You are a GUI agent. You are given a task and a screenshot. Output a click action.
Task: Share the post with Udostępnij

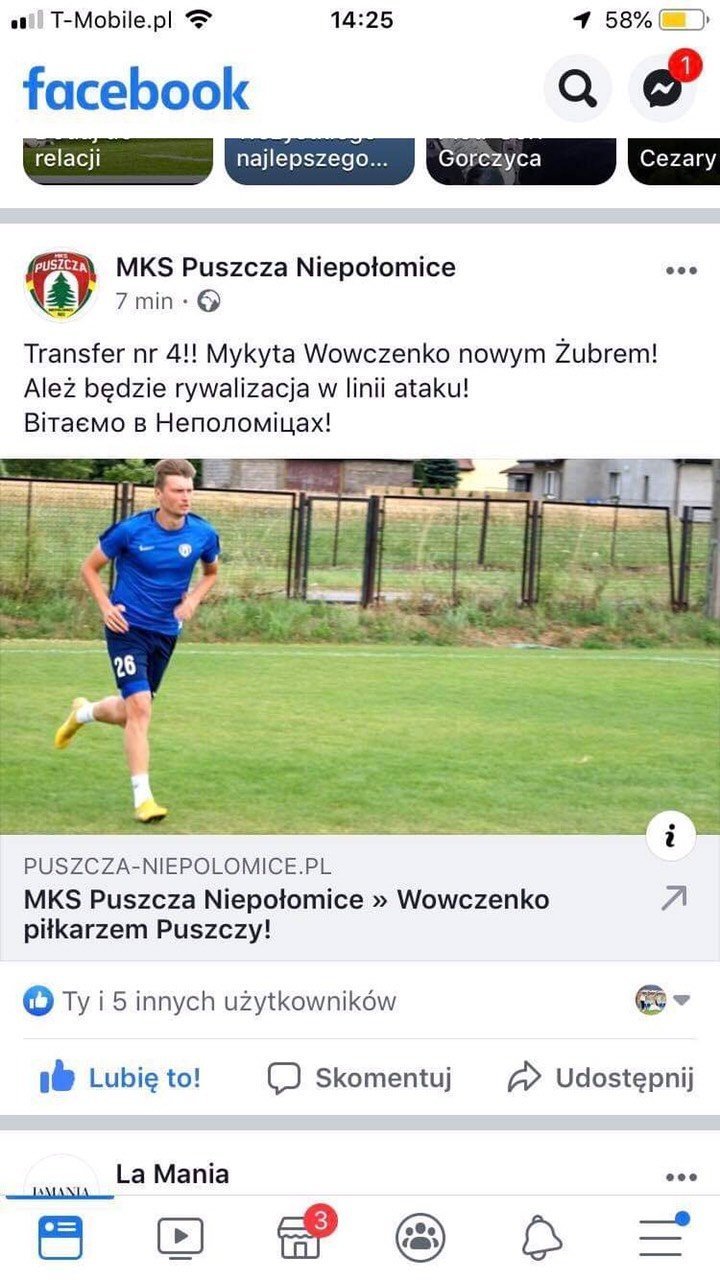click(x=600, y=1077)
